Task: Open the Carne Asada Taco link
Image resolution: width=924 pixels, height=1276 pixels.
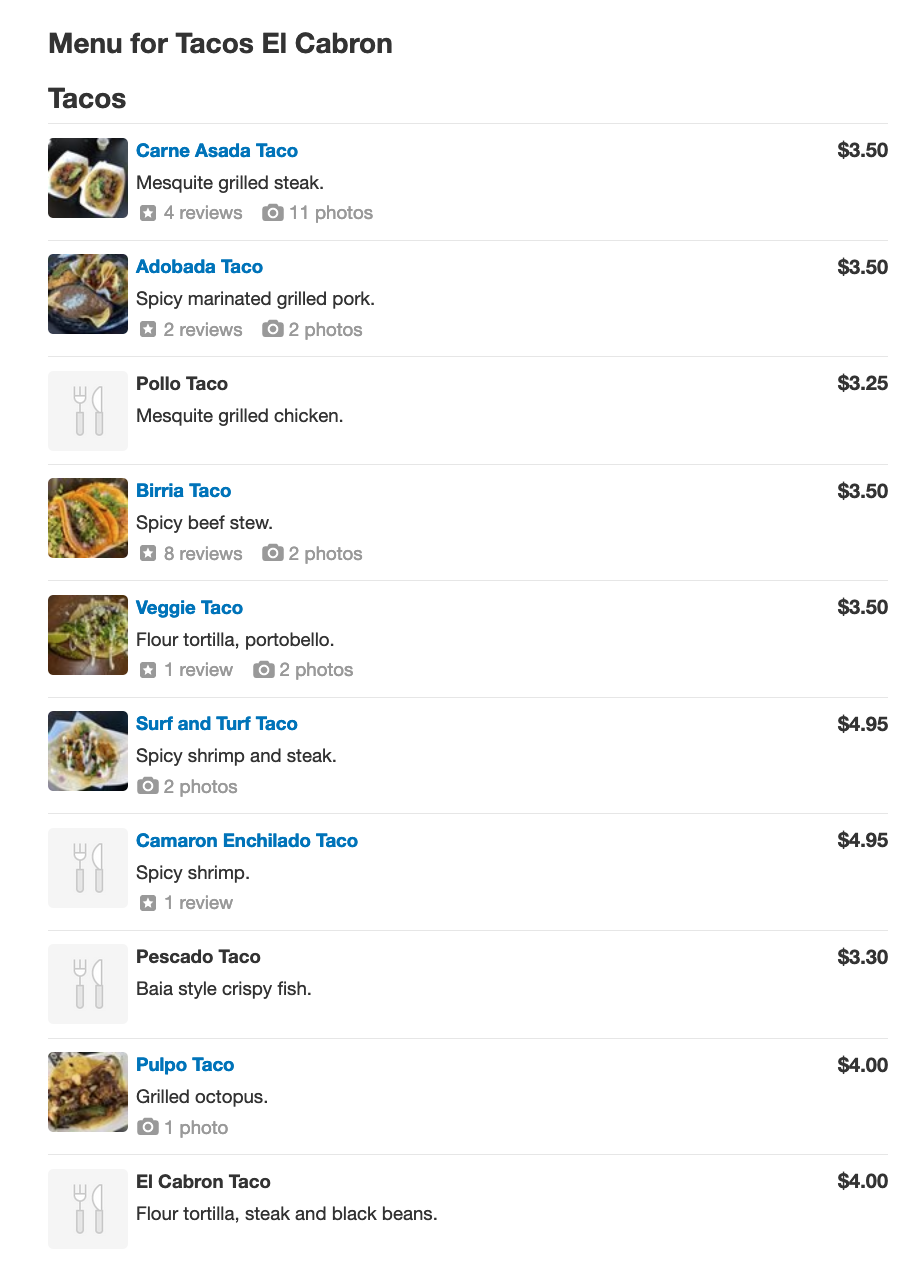Action: [x=217, y=151]
